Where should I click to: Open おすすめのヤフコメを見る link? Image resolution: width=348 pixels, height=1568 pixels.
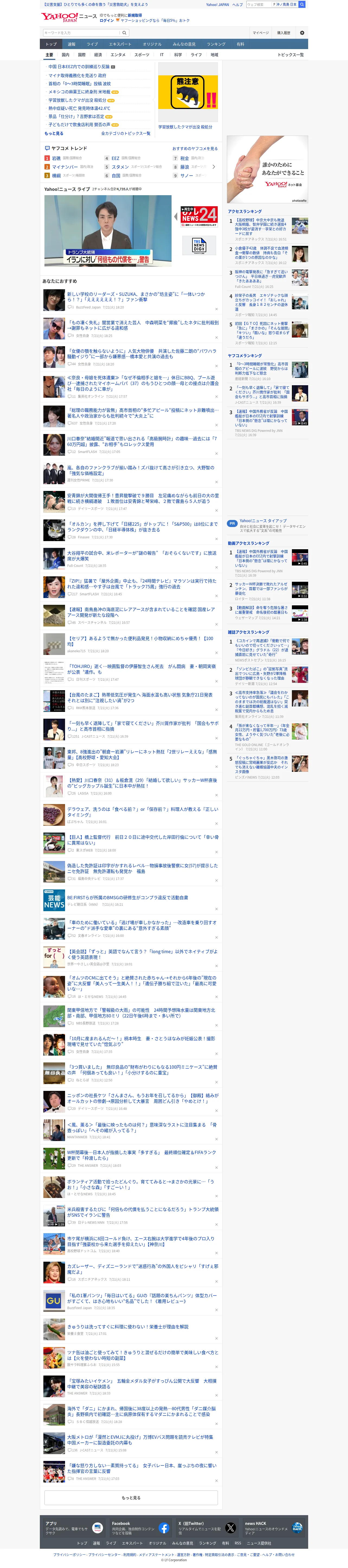coord(195,149)
